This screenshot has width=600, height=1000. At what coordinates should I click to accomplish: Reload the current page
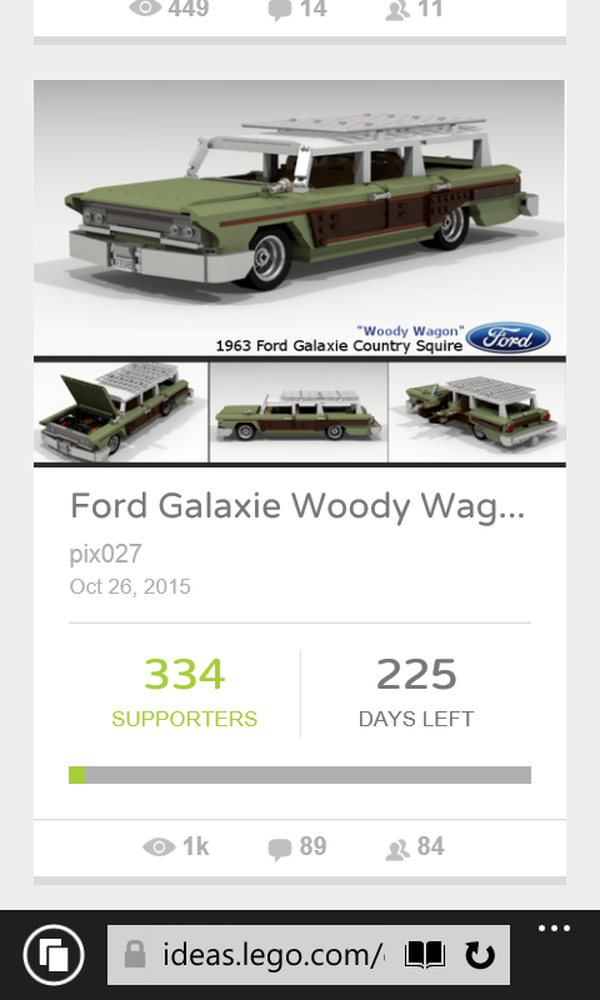pos(480,955)
